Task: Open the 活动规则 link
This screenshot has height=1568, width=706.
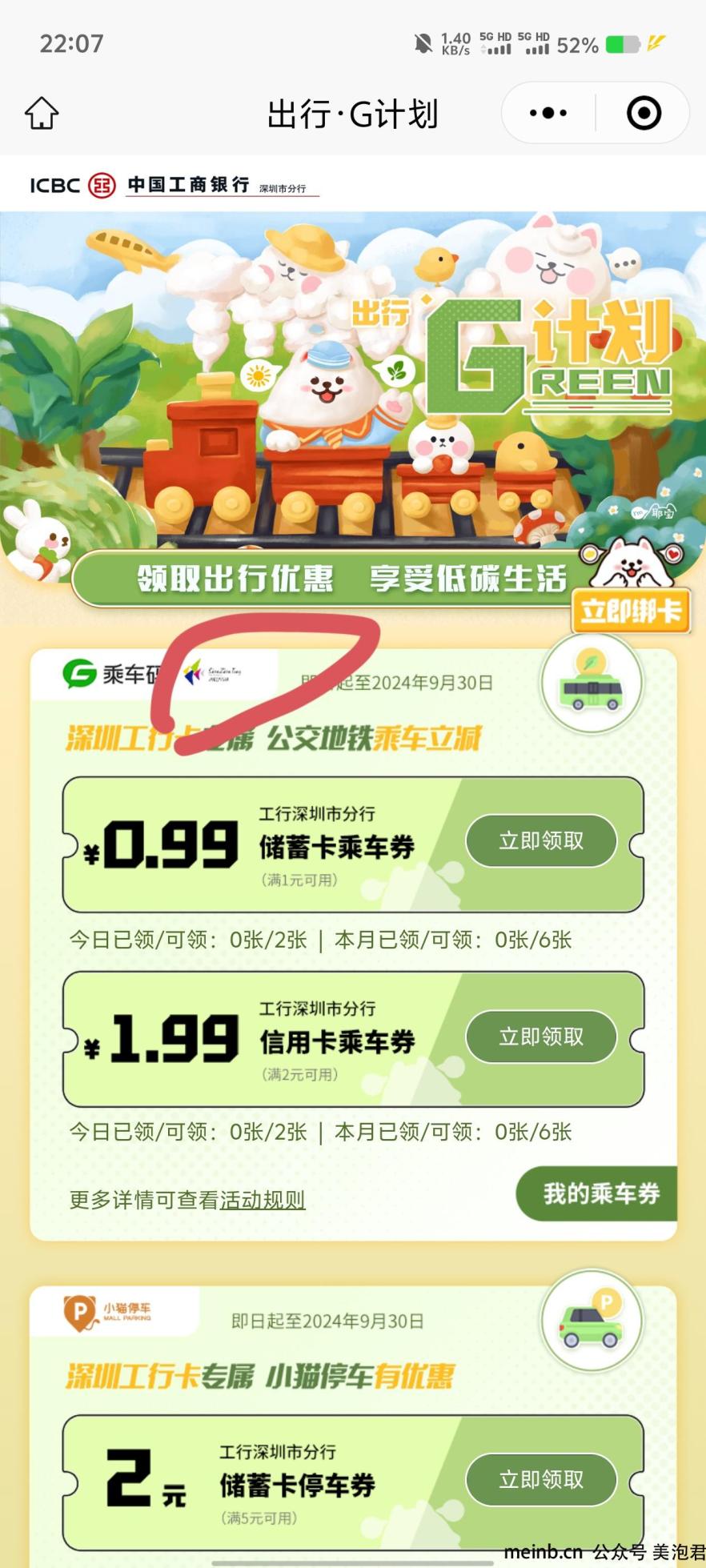Action: click(263, 1200)
